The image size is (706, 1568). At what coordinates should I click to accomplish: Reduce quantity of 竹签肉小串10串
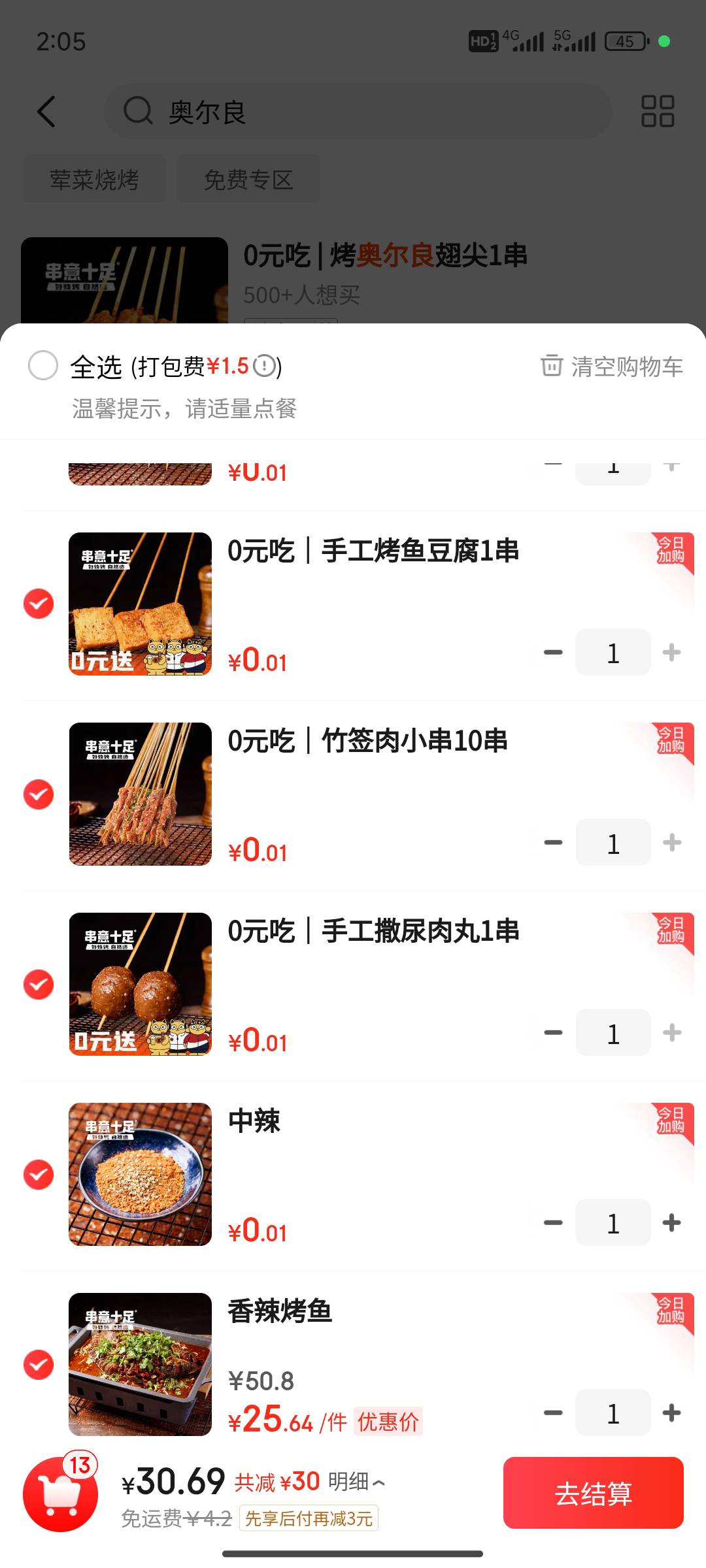pyautogui.click(x=553, y=843)
